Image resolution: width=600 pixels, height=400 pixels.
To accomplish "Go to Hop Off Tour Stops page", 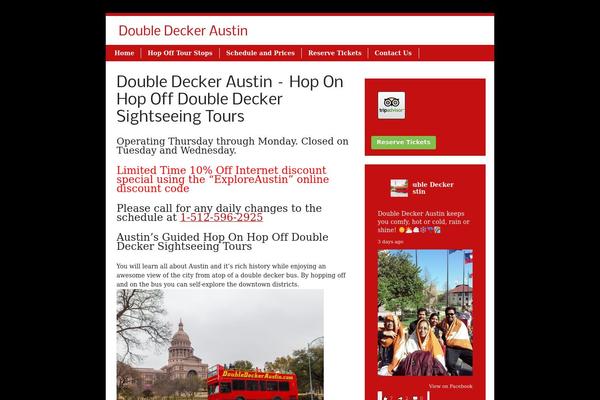I will coord(180,53).
